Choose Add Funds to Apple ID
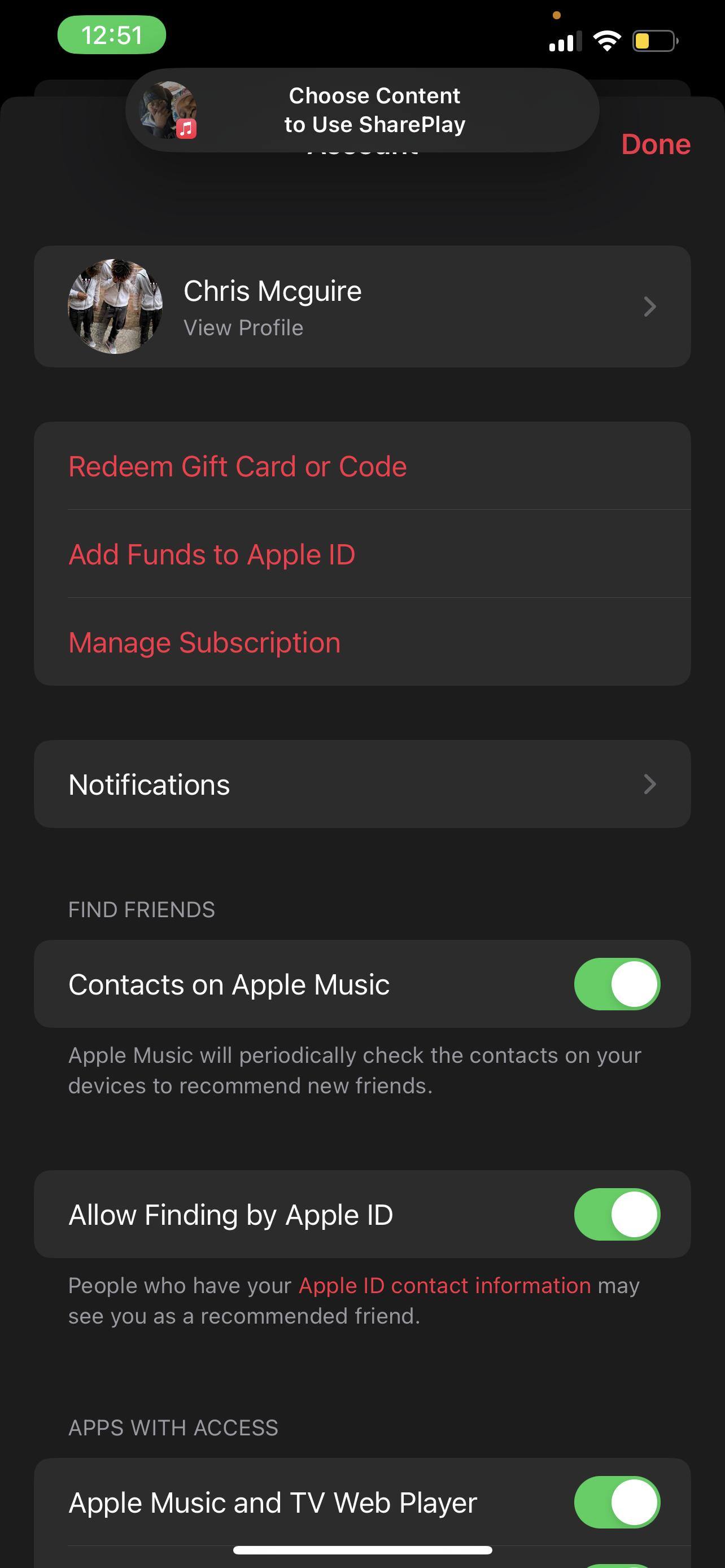Viewport: 725px width, 1568px height. tap(212, 554)
